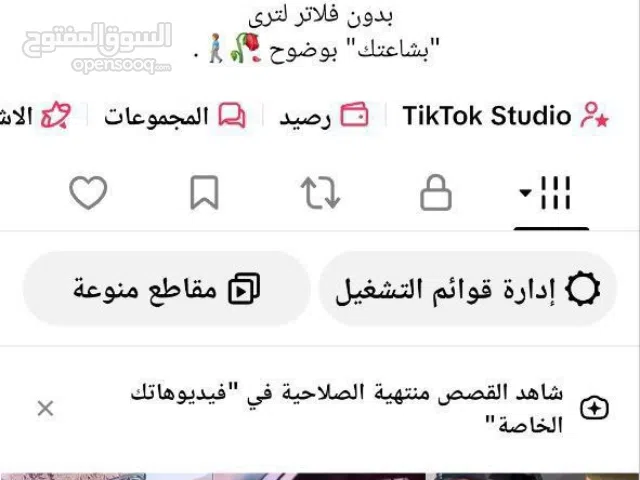Switch to the private videos lock tab
640x480 pixels.
point(435,194)
